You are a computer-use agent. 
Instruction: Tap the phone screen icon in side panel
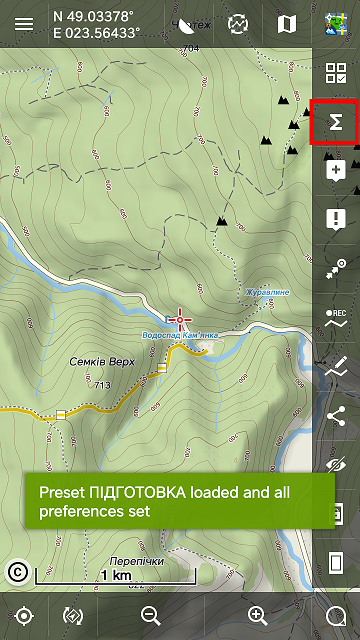(336, 563)
